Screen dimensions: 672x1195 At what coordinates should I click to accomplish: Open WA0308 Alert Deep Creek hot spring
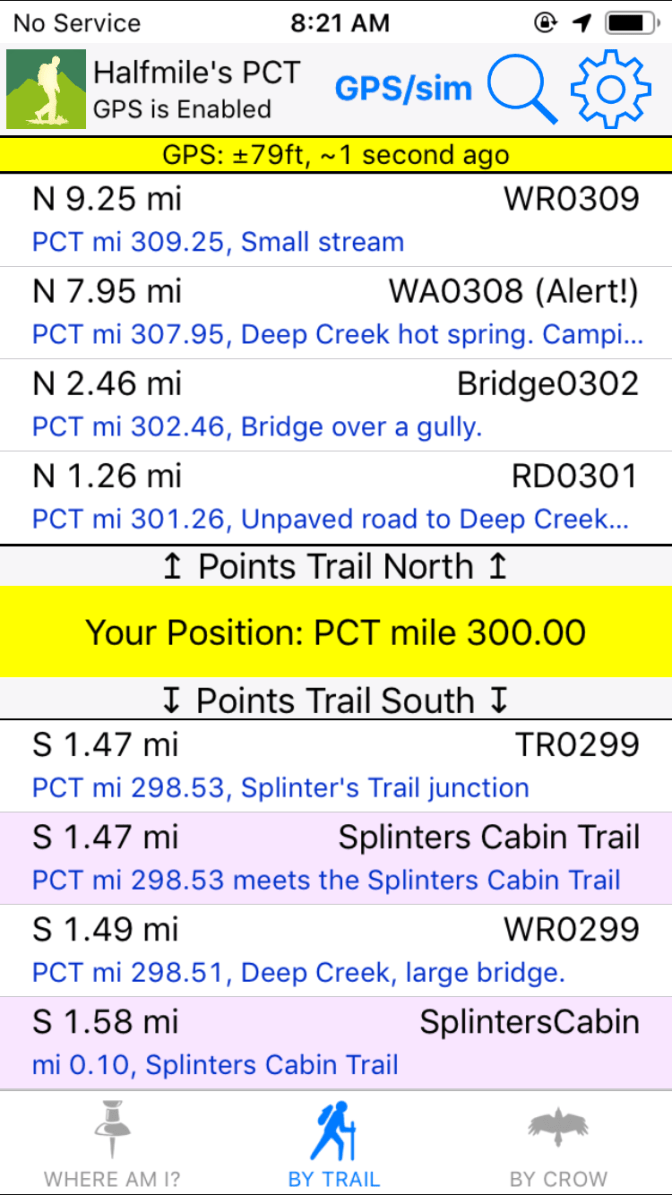click(x=336, y=312)
